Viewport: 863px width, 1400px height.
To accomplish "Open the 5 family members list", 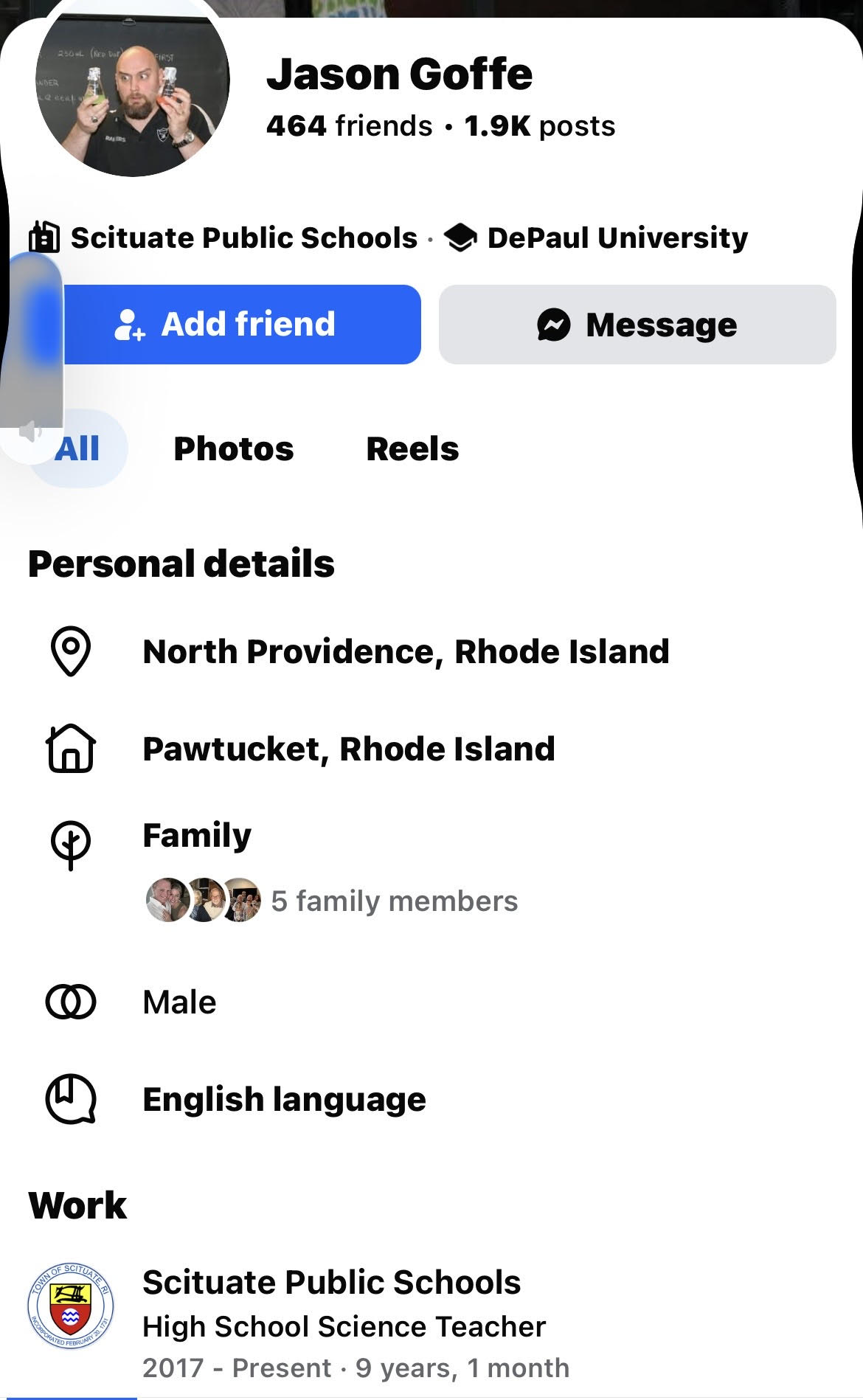I will click(x=394, y=901).
